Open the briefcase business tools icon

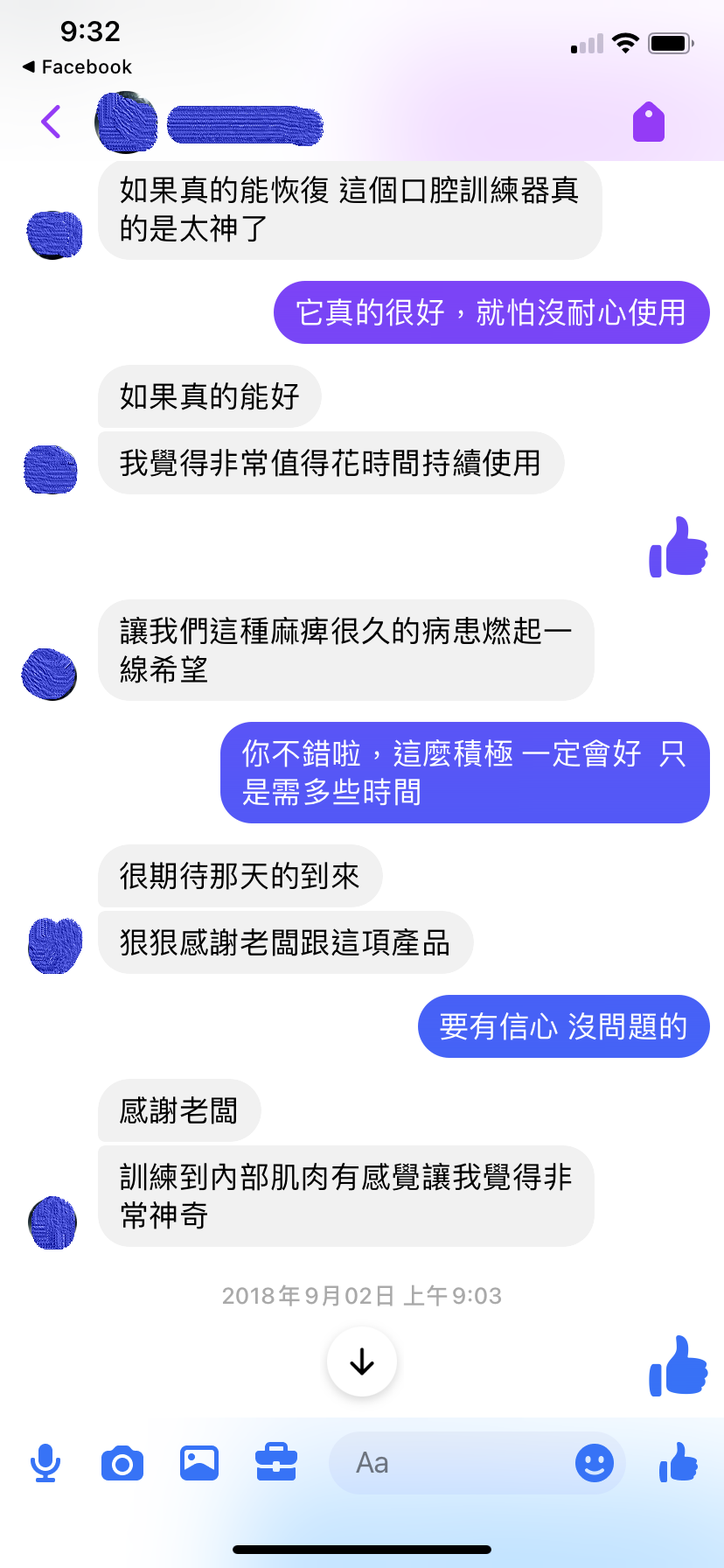(x=276, y=1463)
